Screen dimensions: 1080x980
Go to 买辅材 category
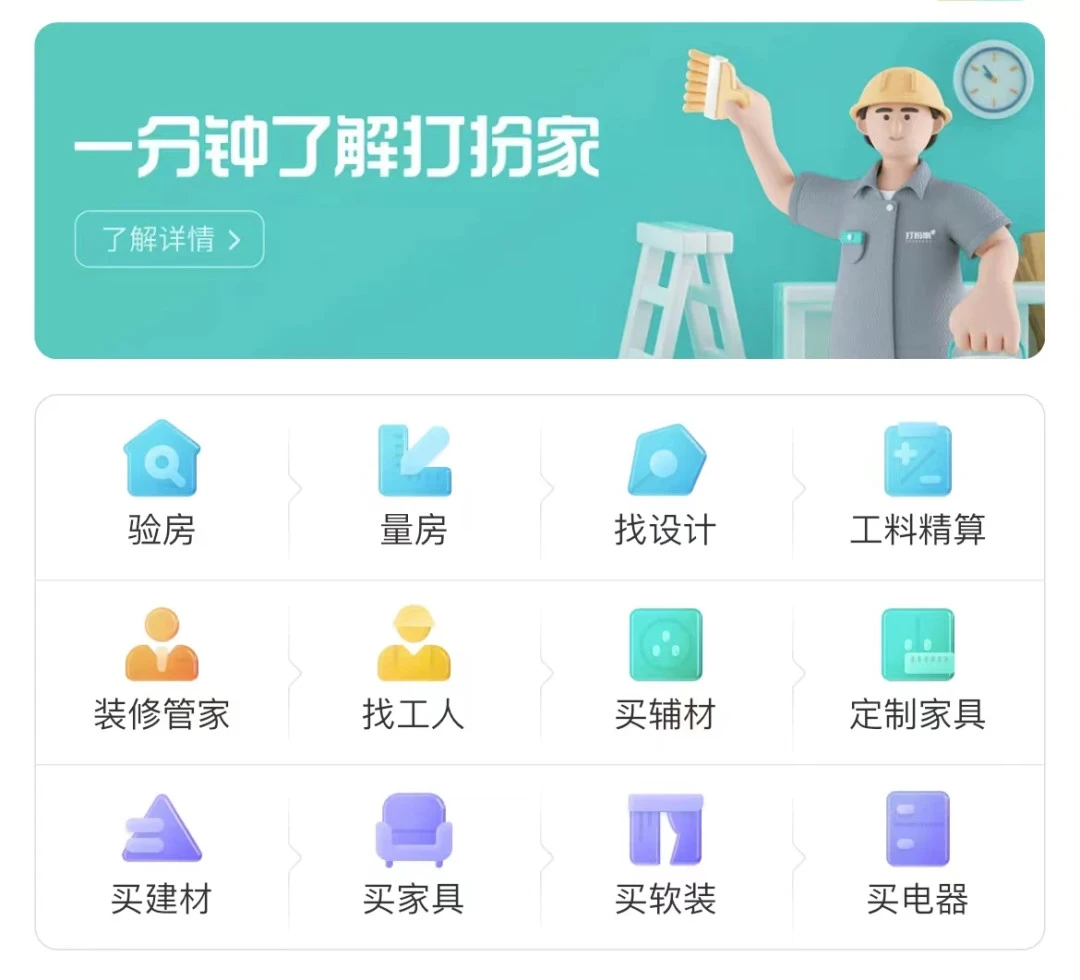coord(665,670)
